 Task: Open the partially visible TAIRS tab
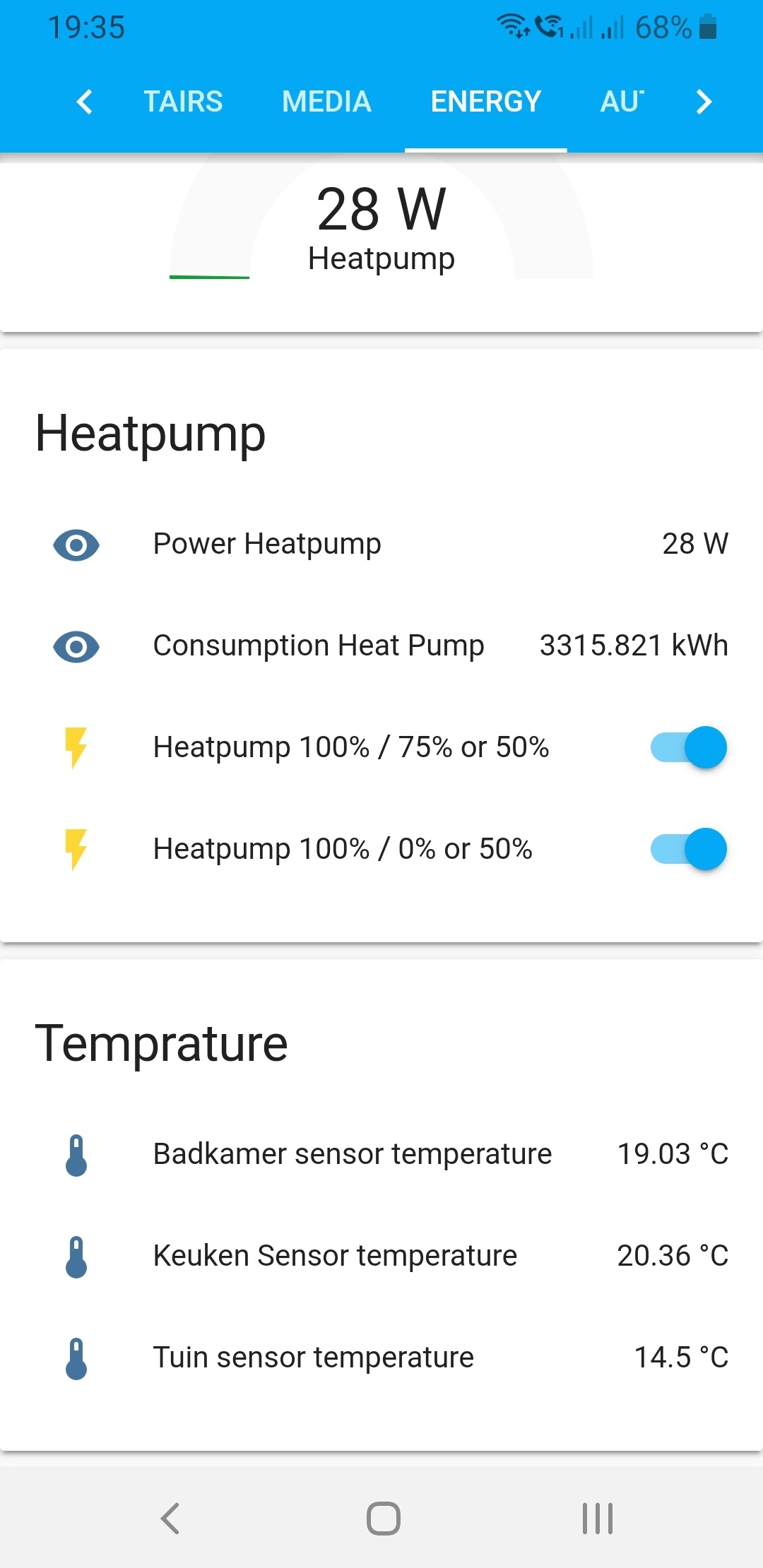click(183, 102)
